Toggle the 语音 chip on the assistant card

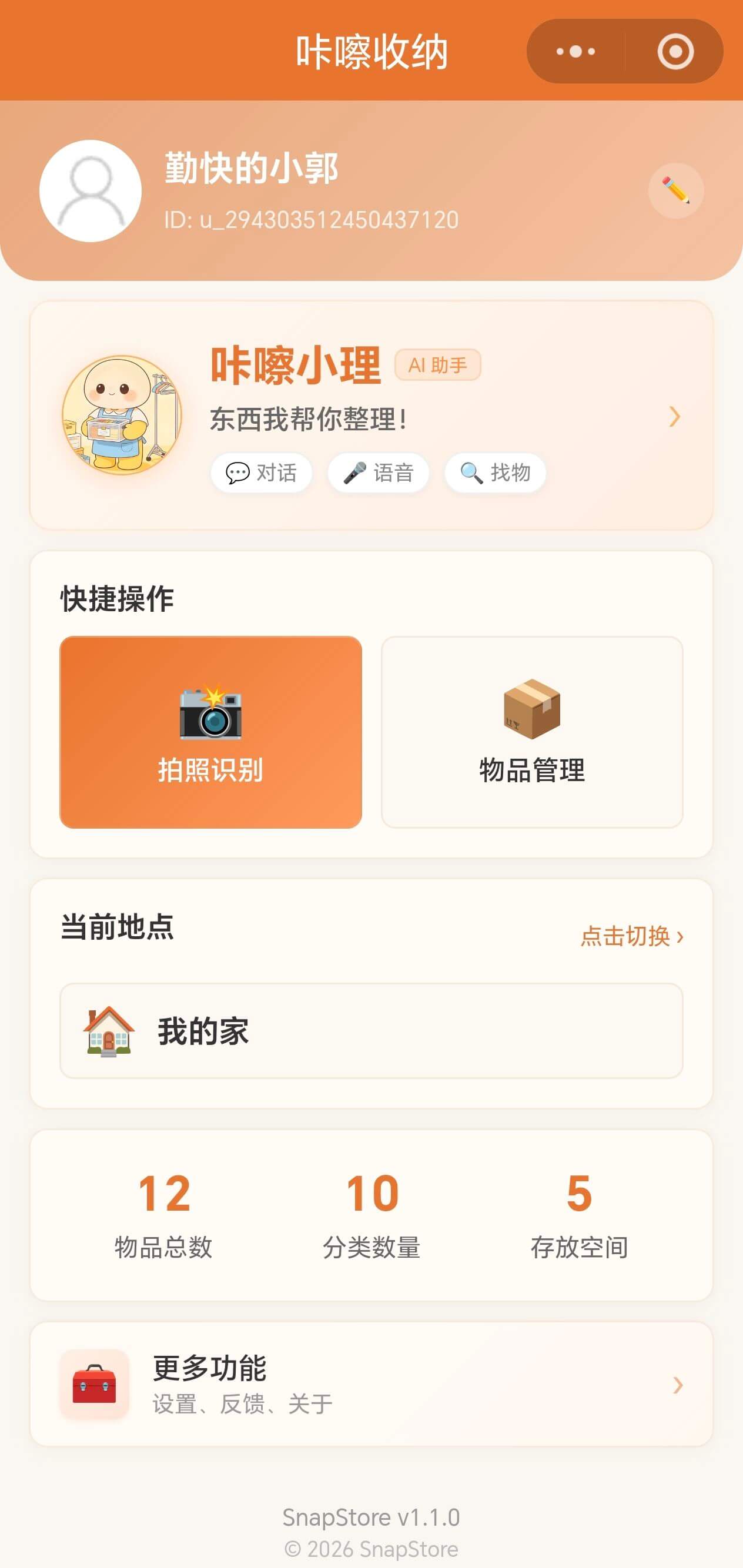[x=377, y=472]
